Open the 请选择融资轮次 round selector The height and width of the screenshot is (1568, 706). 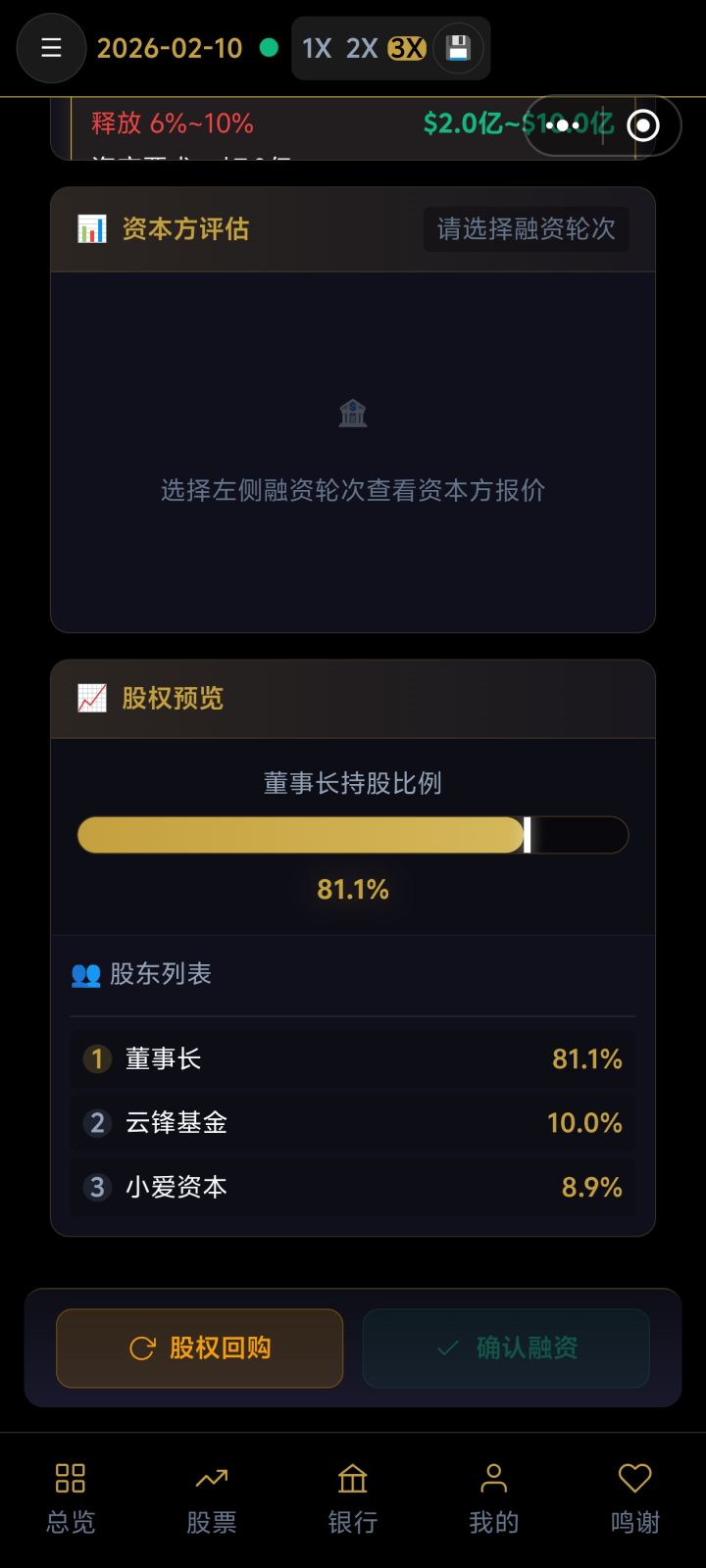tap(526, 229)
